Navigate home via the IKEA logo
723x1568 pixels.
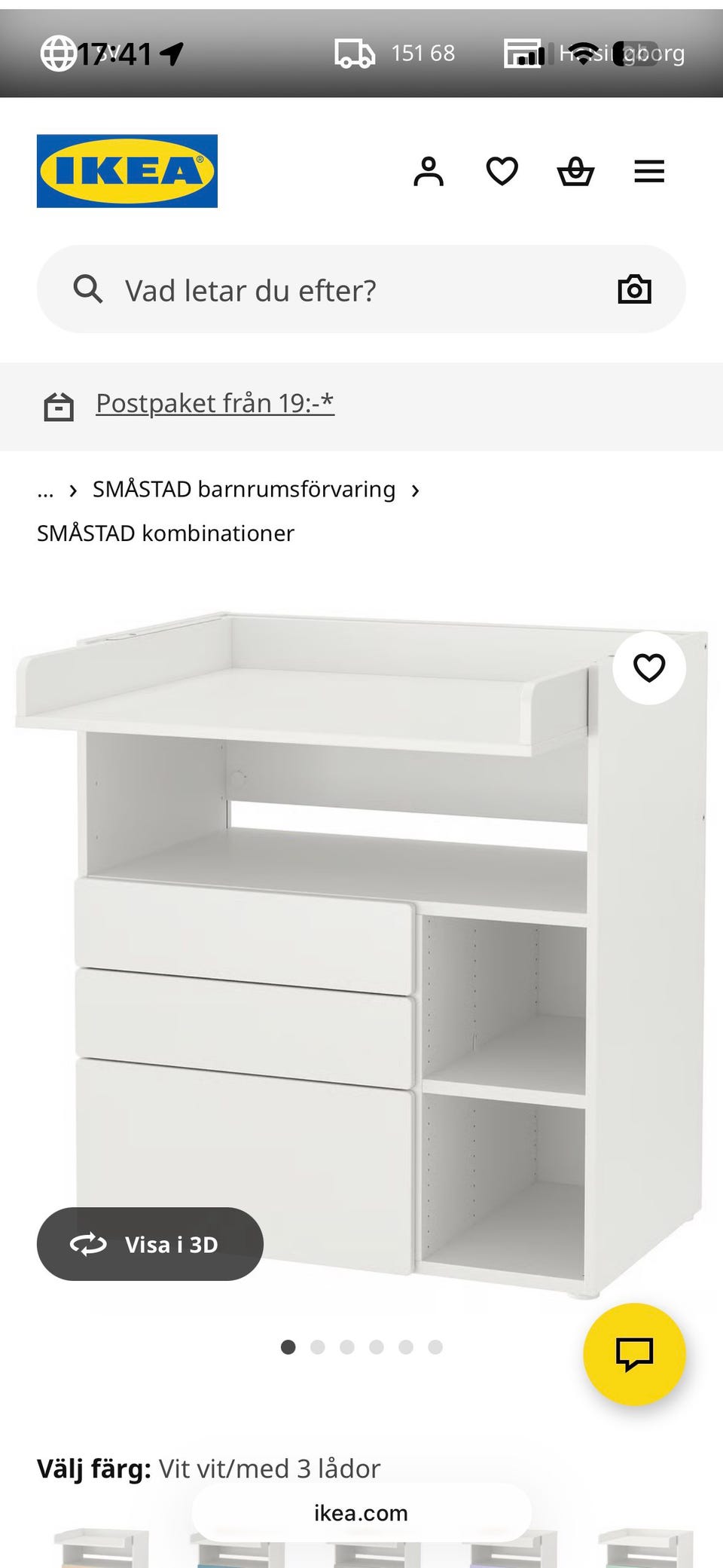pos(127,169)
